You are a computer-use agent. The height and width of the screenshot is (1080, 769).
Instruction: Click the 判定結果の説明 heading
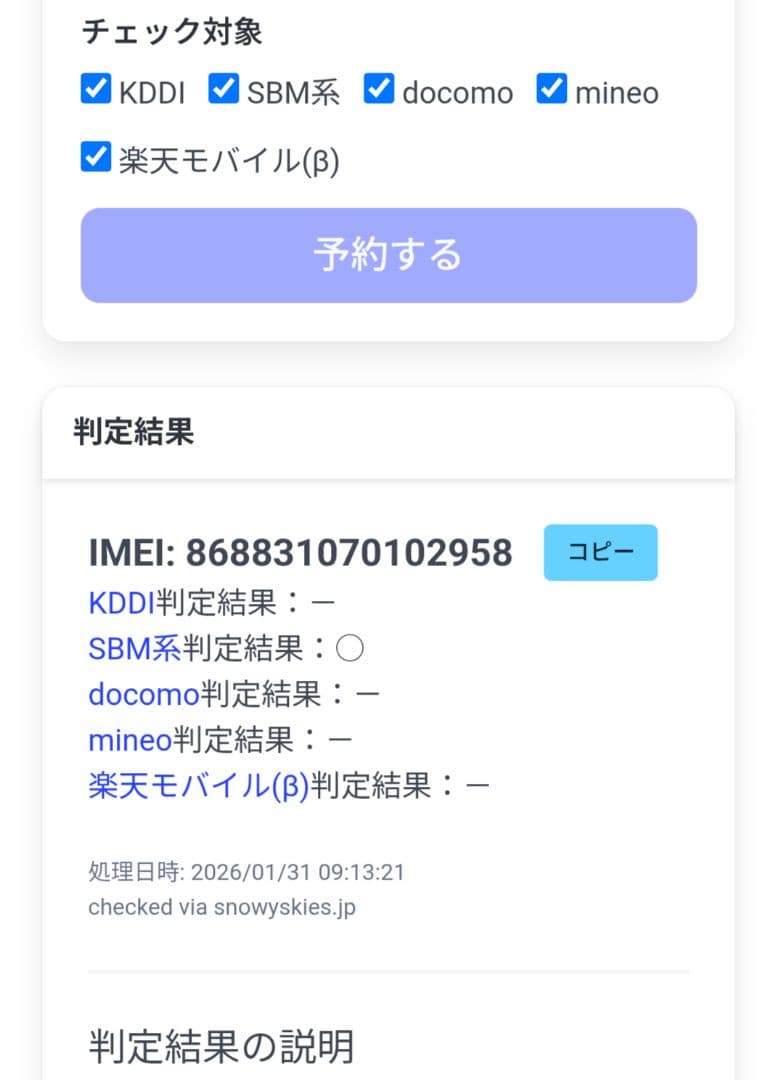pyautogui.click(x=222, y=1047)
